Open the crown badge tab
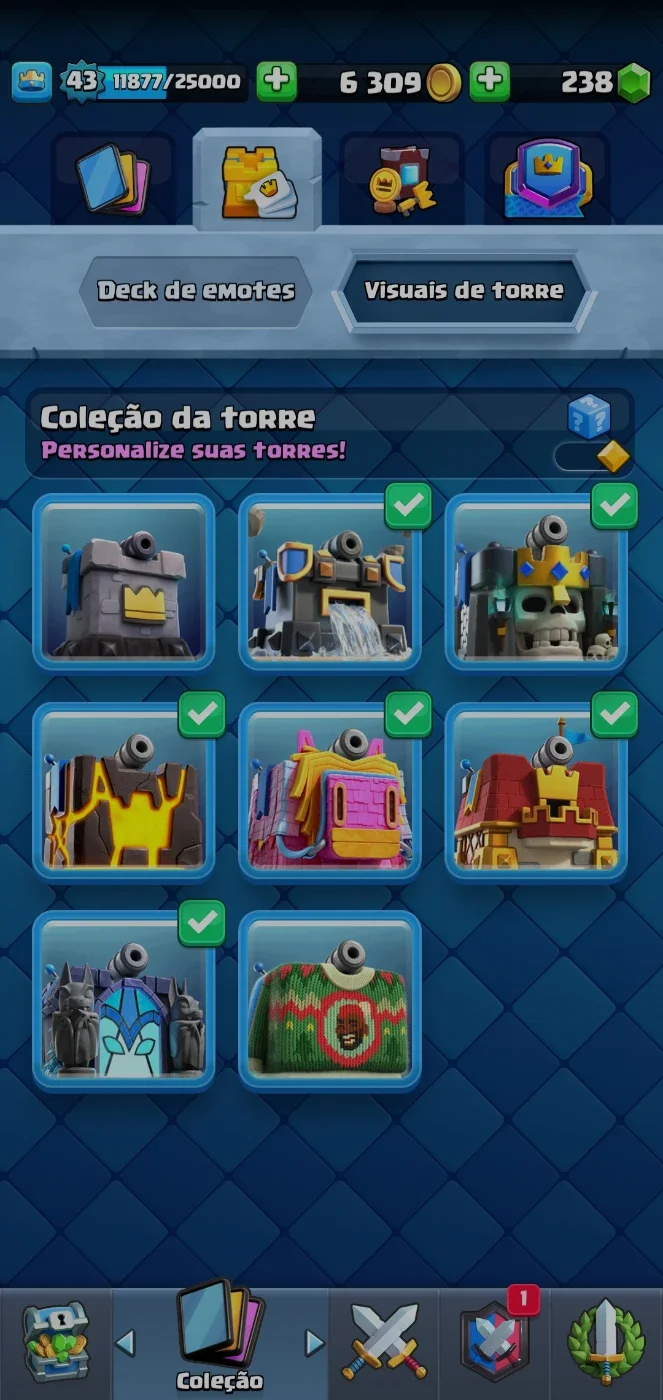 [x=548, y=180]
